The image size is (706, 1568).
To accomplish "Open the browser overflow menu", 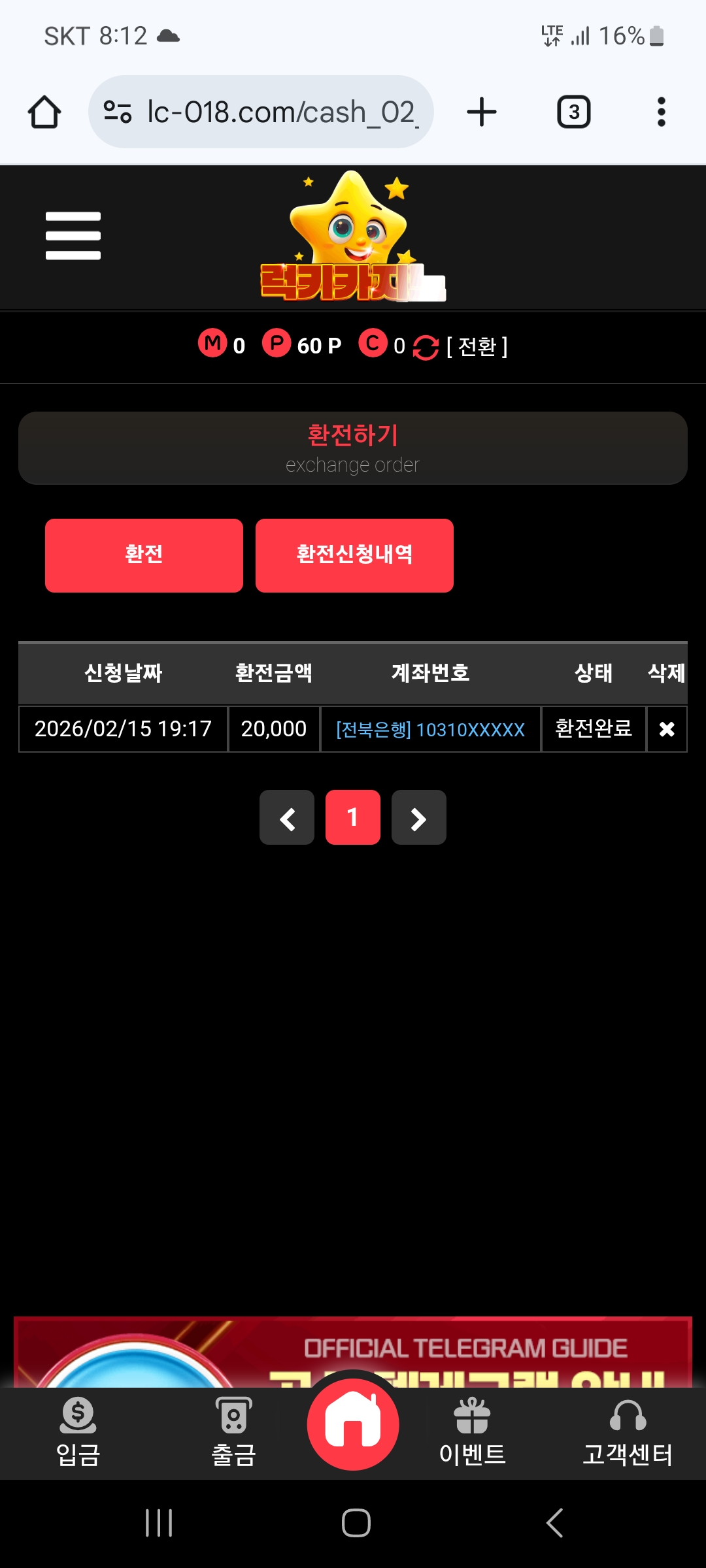I will point(661,112).
